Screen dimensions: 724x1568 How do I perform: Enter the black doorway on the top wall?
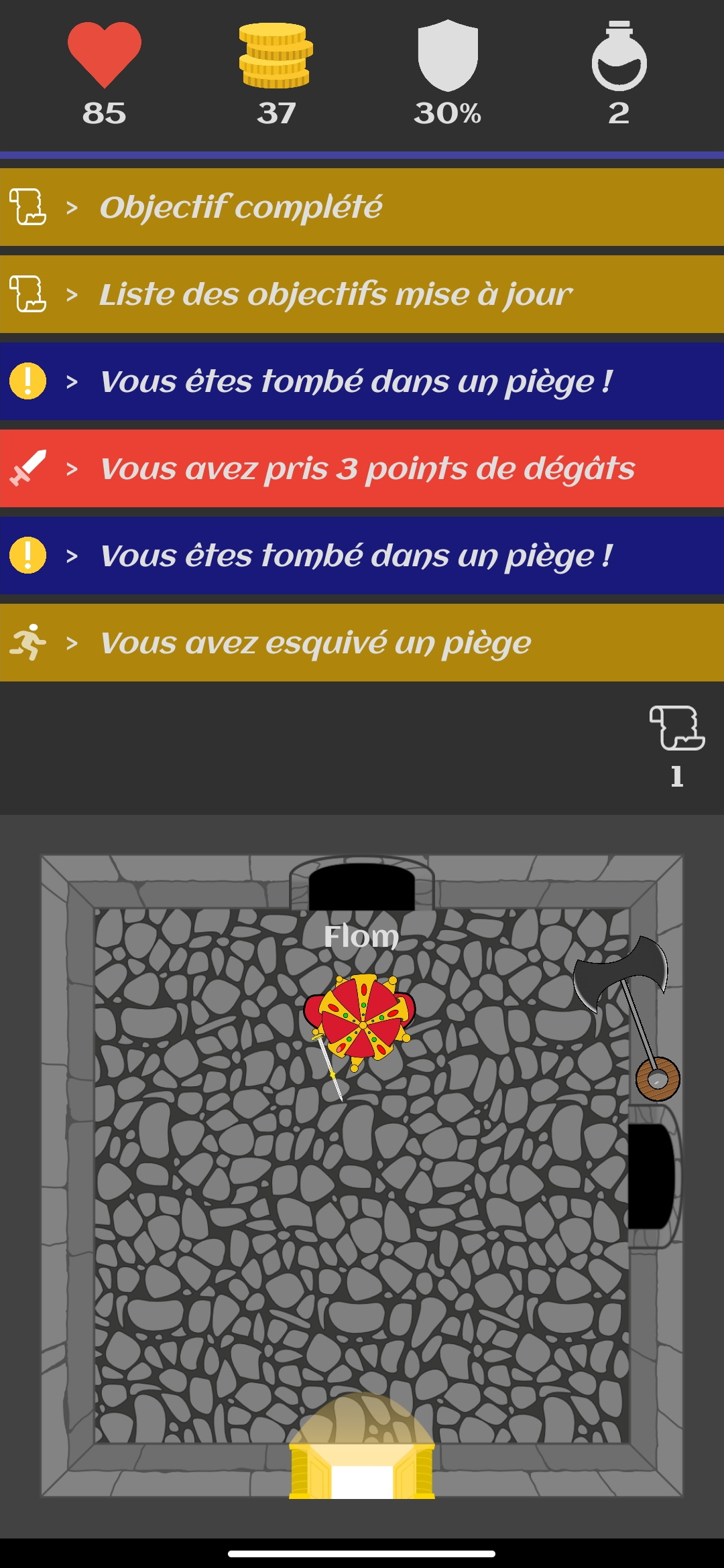361,887
